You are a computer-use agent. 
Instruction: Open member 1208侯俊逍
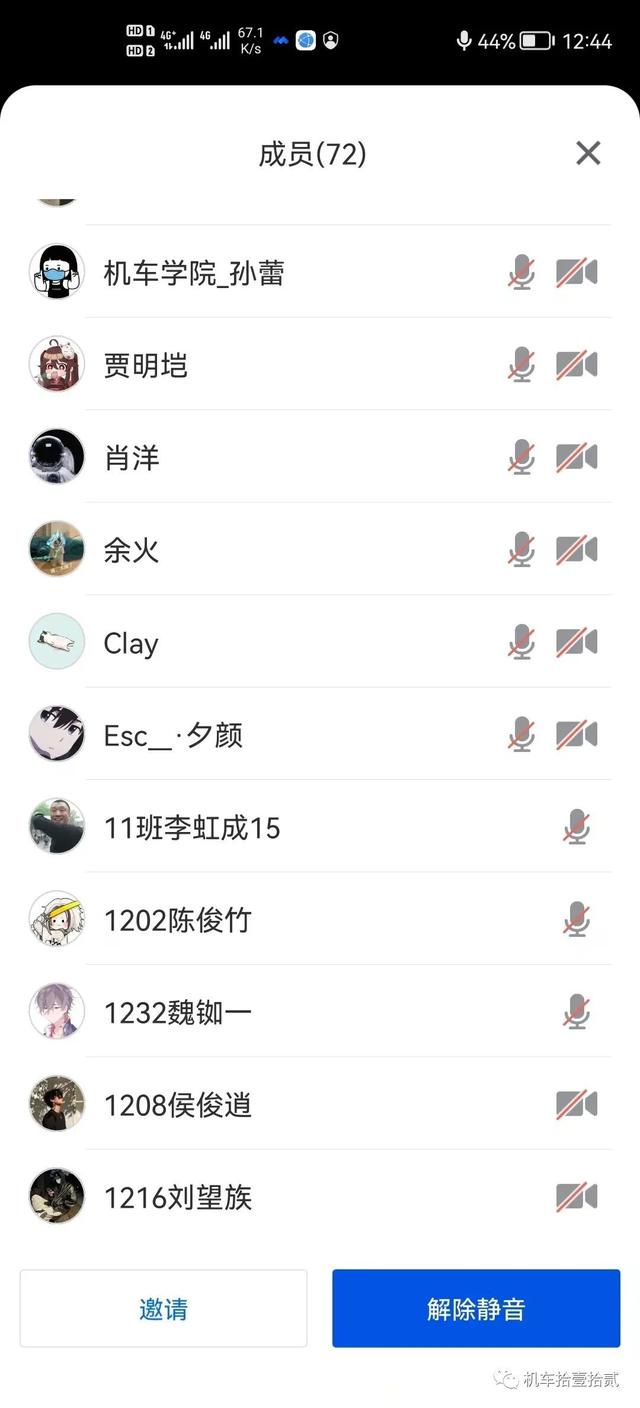[178, 1105]
